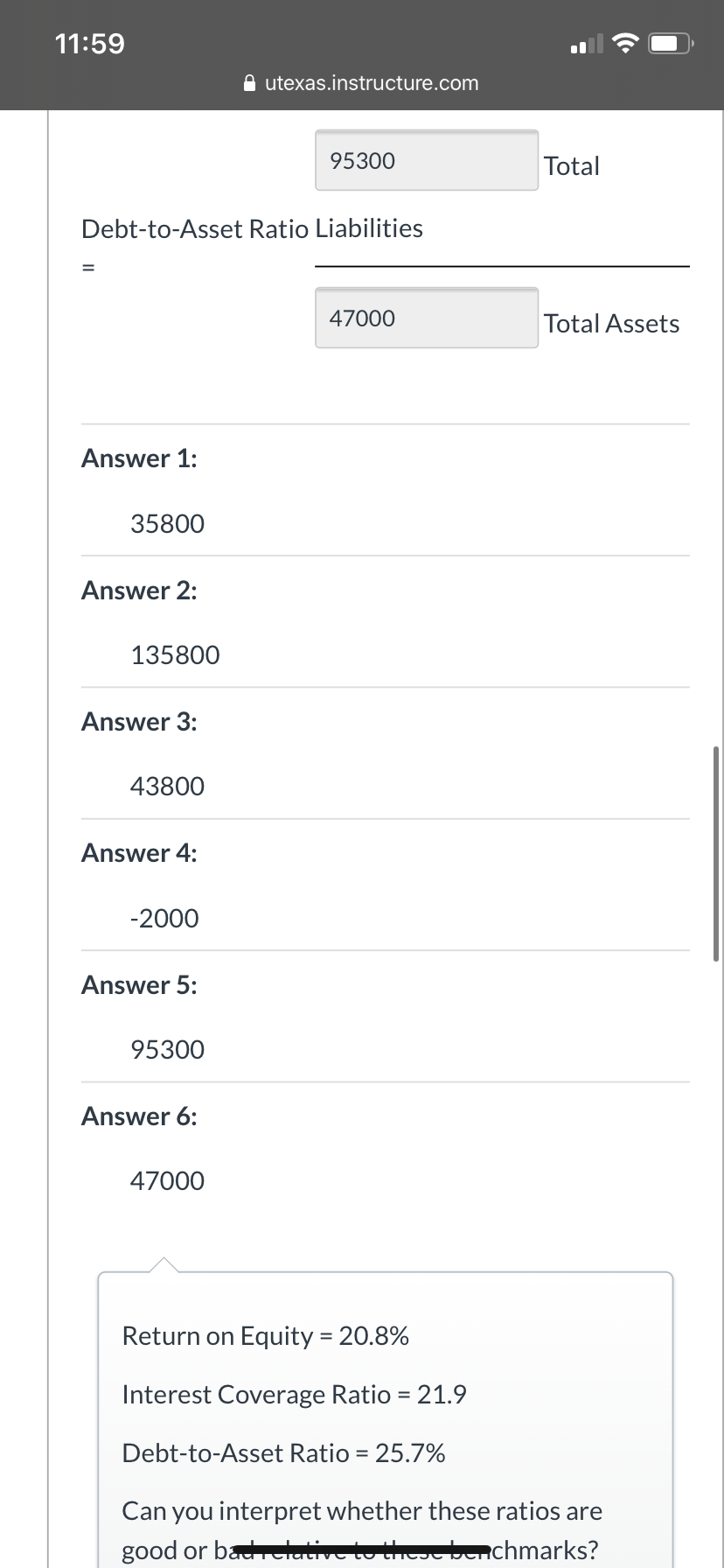This screenshot has width=724, height=1568.
Task: Tap the Debt-to-Asset Ratio 25.7% line
Action: (x=283, y=1452)
